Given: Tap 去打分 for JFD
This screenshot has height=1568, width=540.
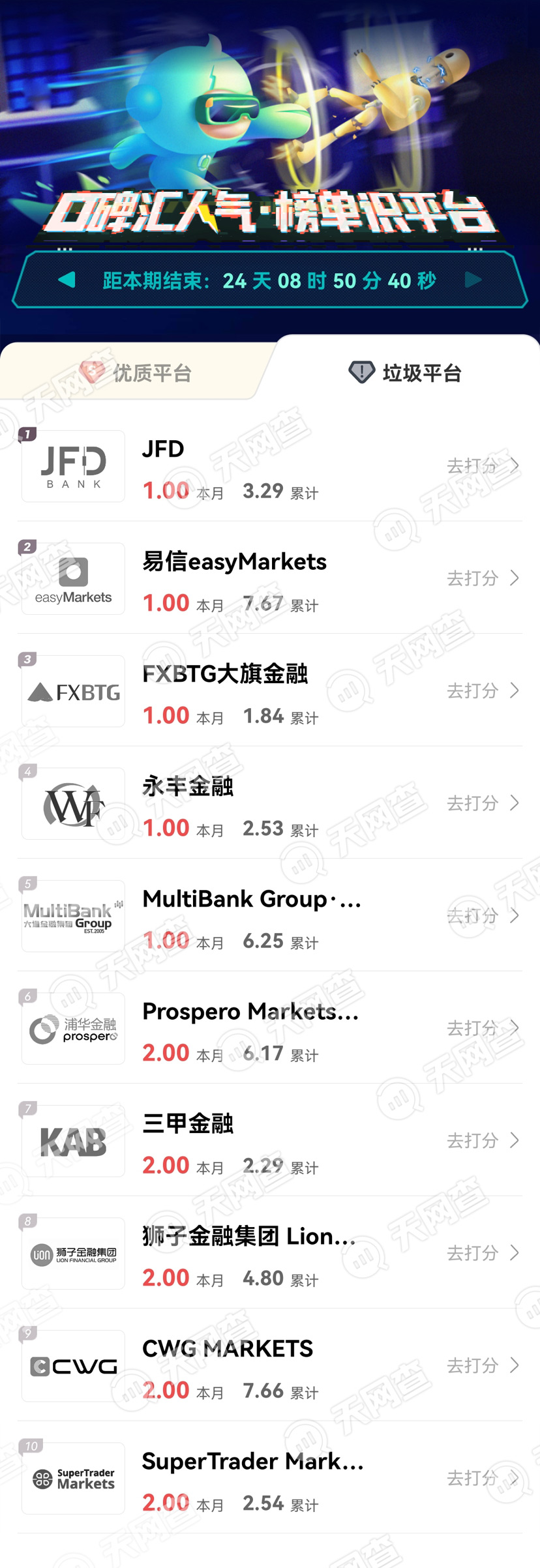Looking at the screenshot, I should (x=483, y=466).
